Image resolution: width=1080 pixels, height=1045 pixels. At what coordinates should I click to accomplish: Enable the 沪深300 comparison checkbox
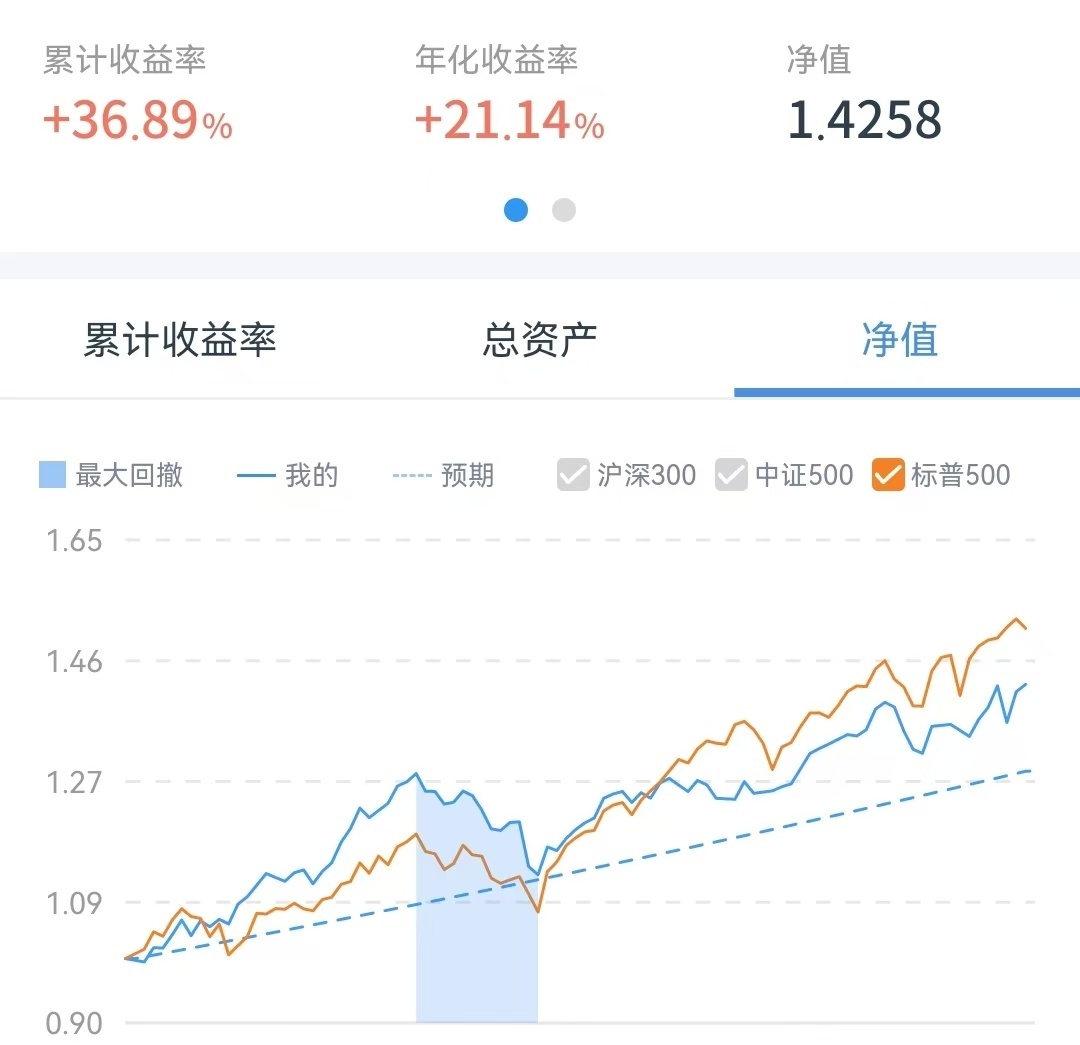coord(573,475)
